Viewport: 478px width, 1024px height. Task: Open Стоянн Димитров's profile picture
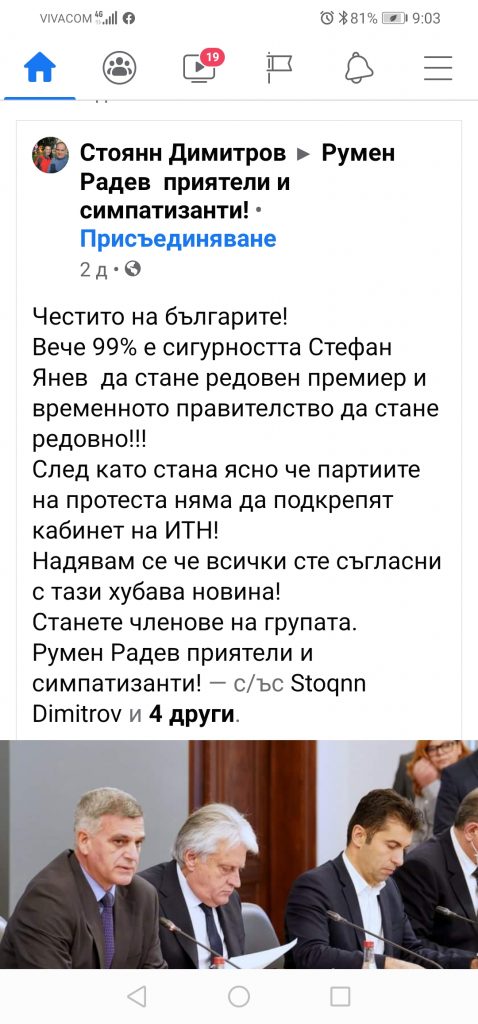50,155
